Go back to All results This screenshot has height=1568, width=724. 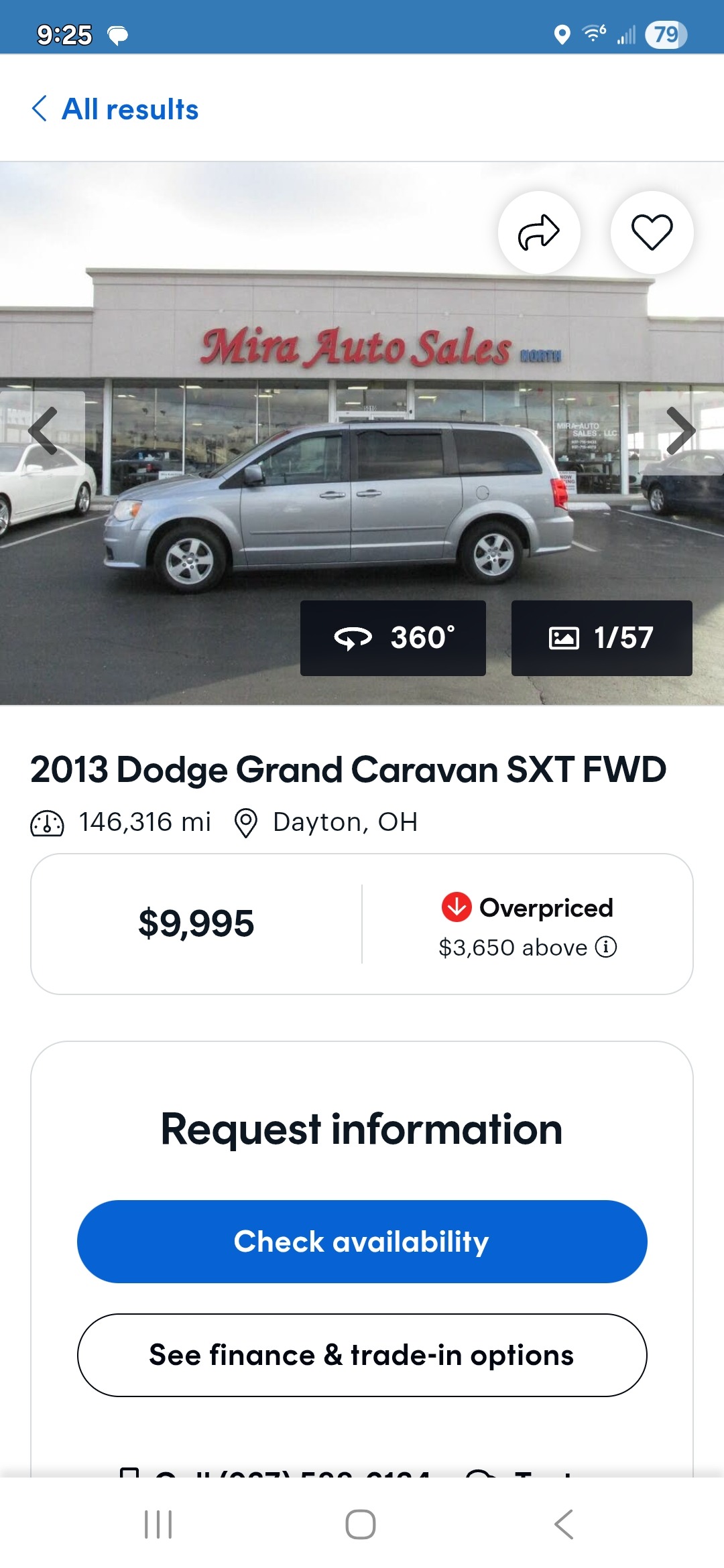[x=115, y=109]
